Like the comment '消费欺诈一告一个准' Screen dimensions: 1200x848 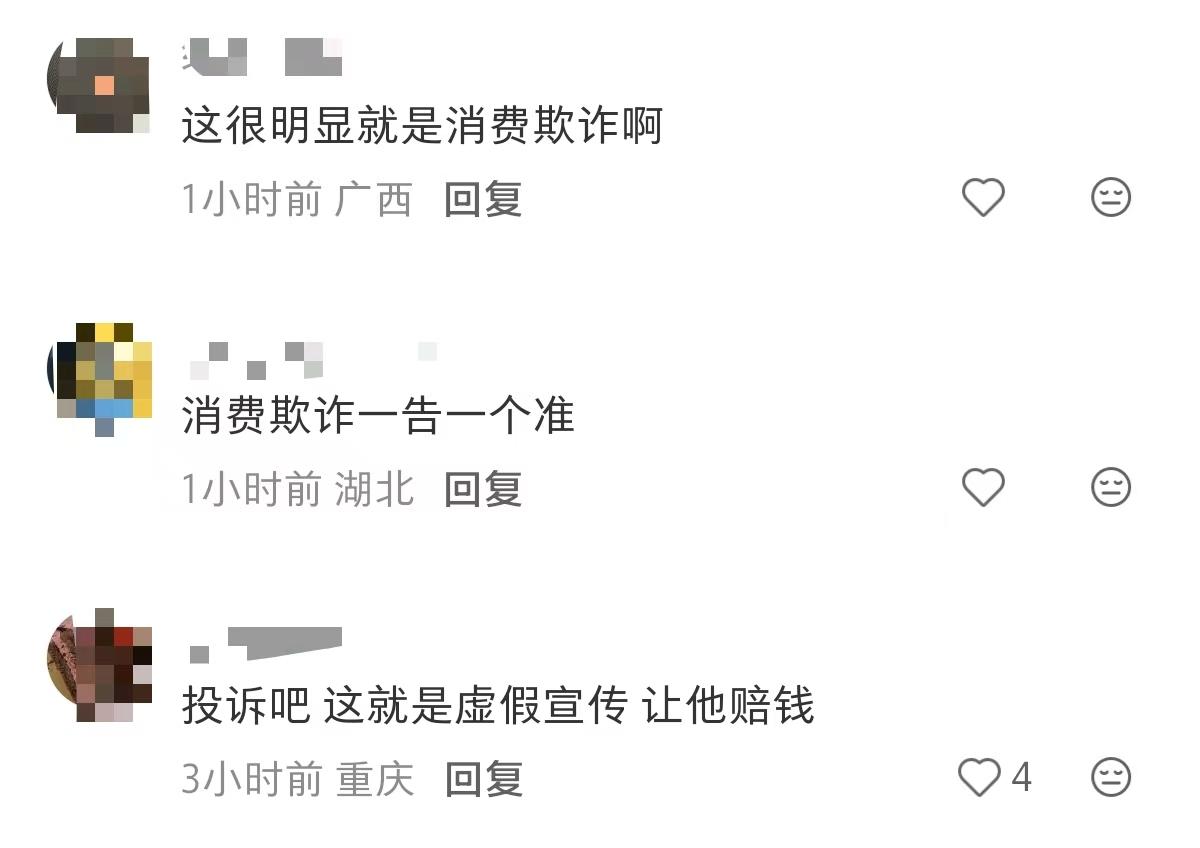click(982, 487)
